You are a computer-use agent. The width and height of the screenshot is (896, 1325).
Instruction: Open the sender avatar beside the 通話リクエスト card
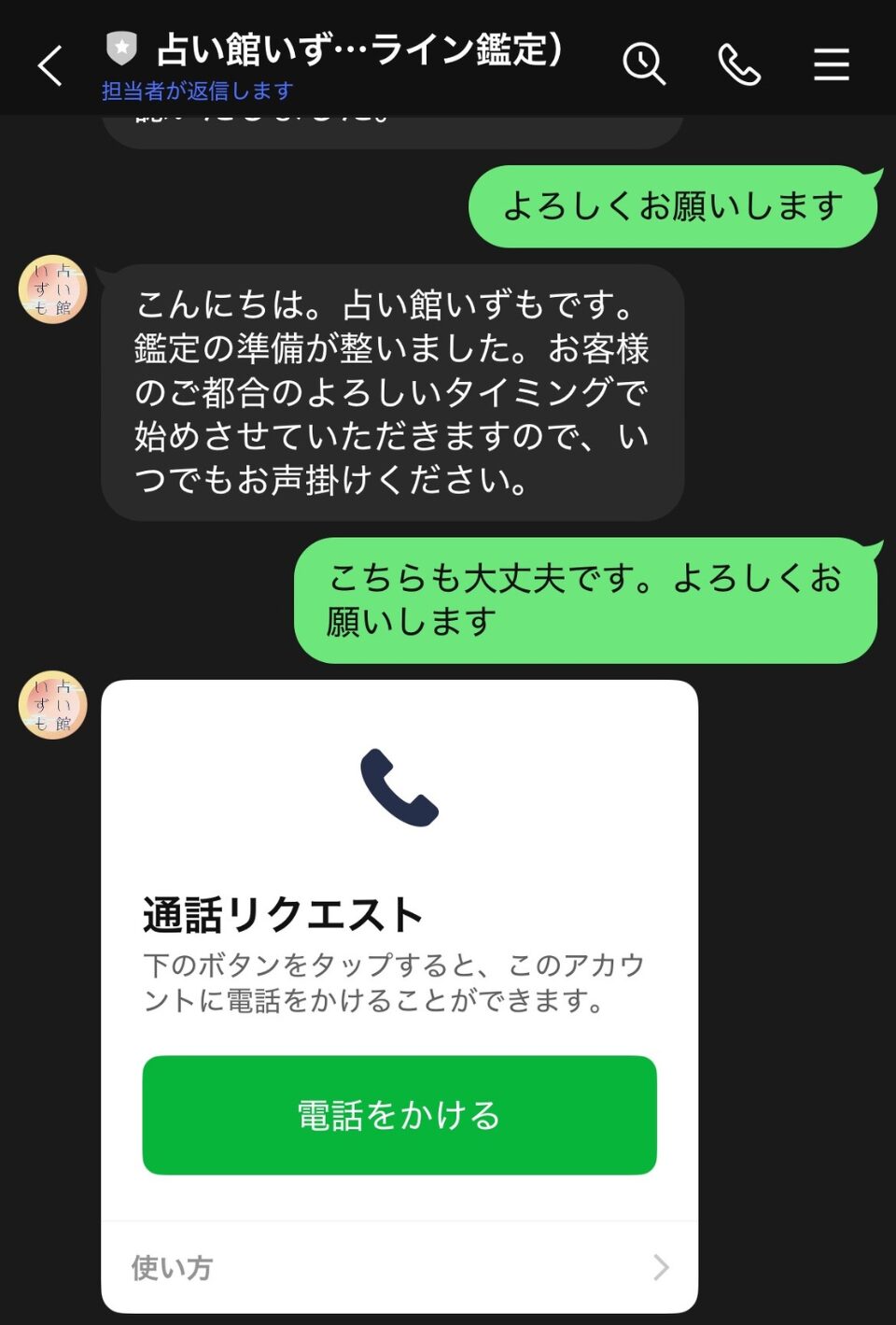(x=53, y=705)
